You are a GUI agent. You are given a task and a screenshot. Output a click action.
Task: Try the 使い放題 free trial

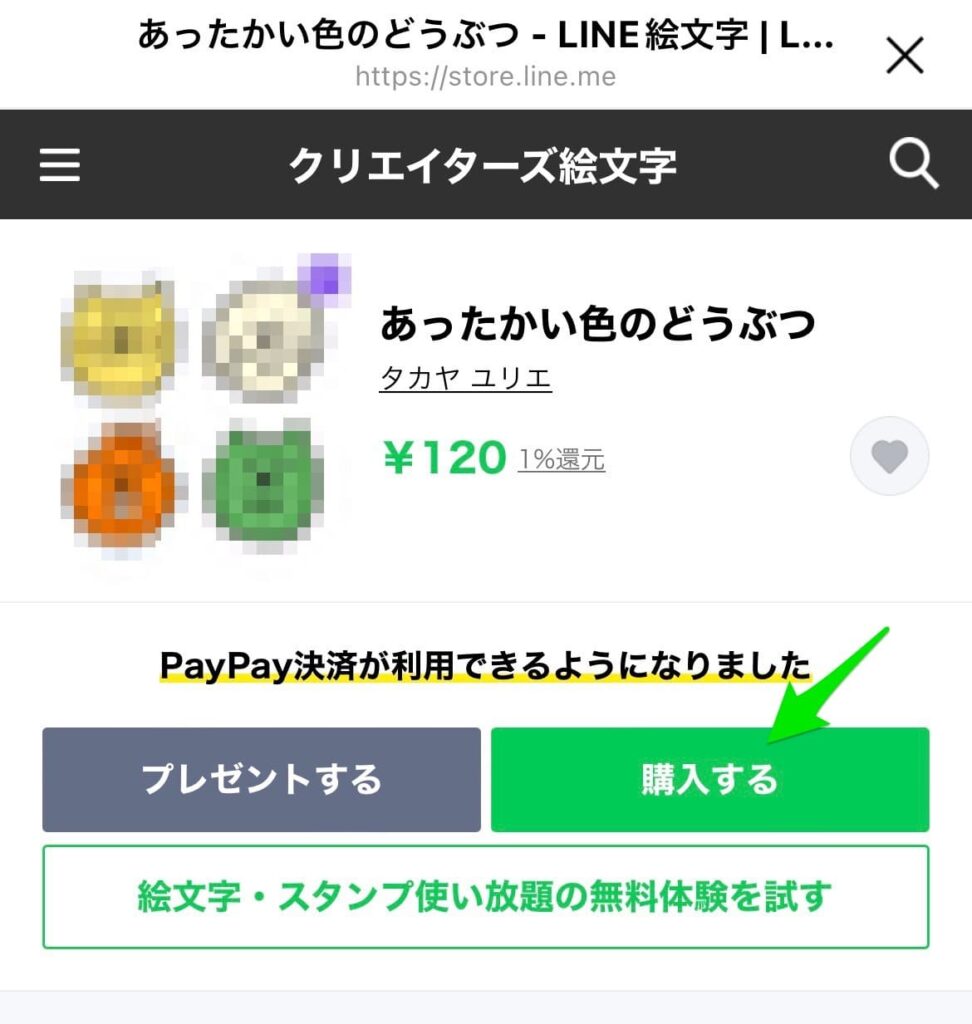(x=485, y=897)
